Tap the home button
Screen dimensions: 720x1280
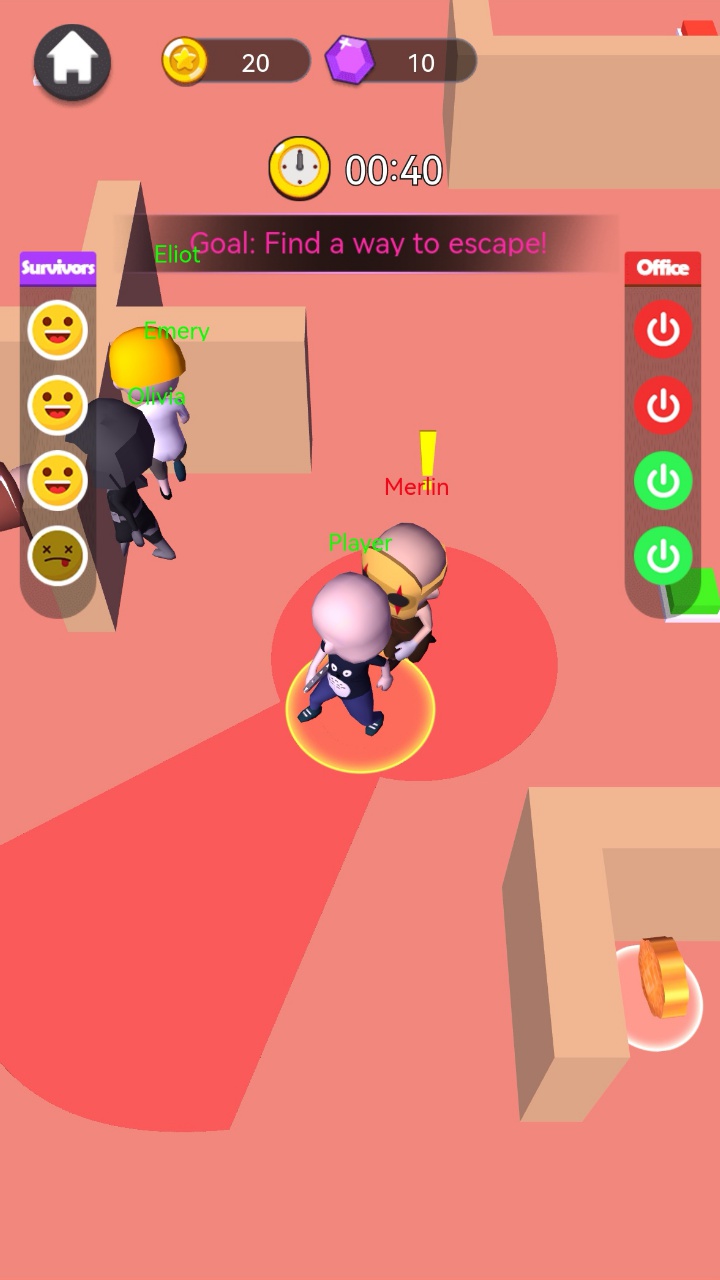point(73,62)
